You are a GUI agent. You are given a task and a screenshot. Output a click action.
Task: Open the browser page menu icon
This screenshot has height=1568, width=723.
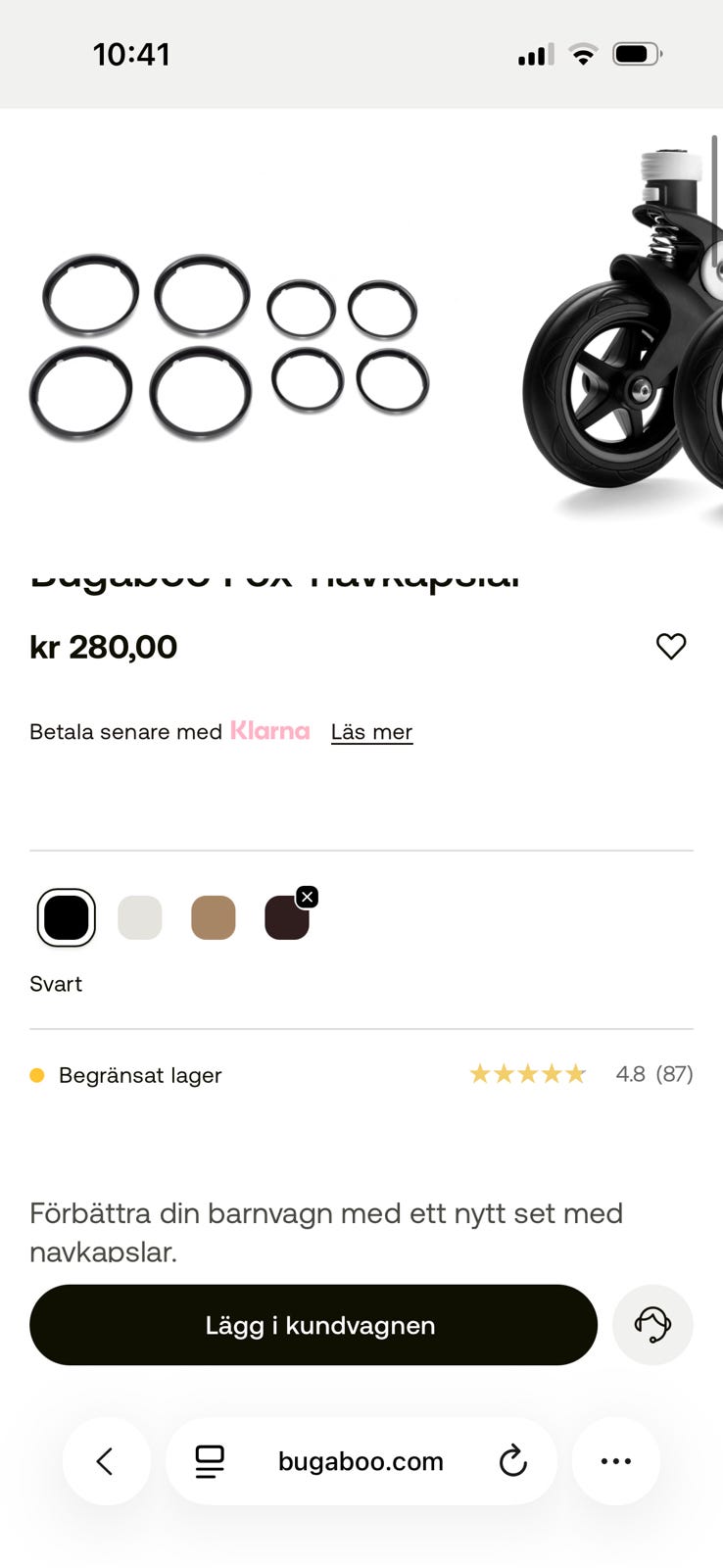(x=210, y=1461)
